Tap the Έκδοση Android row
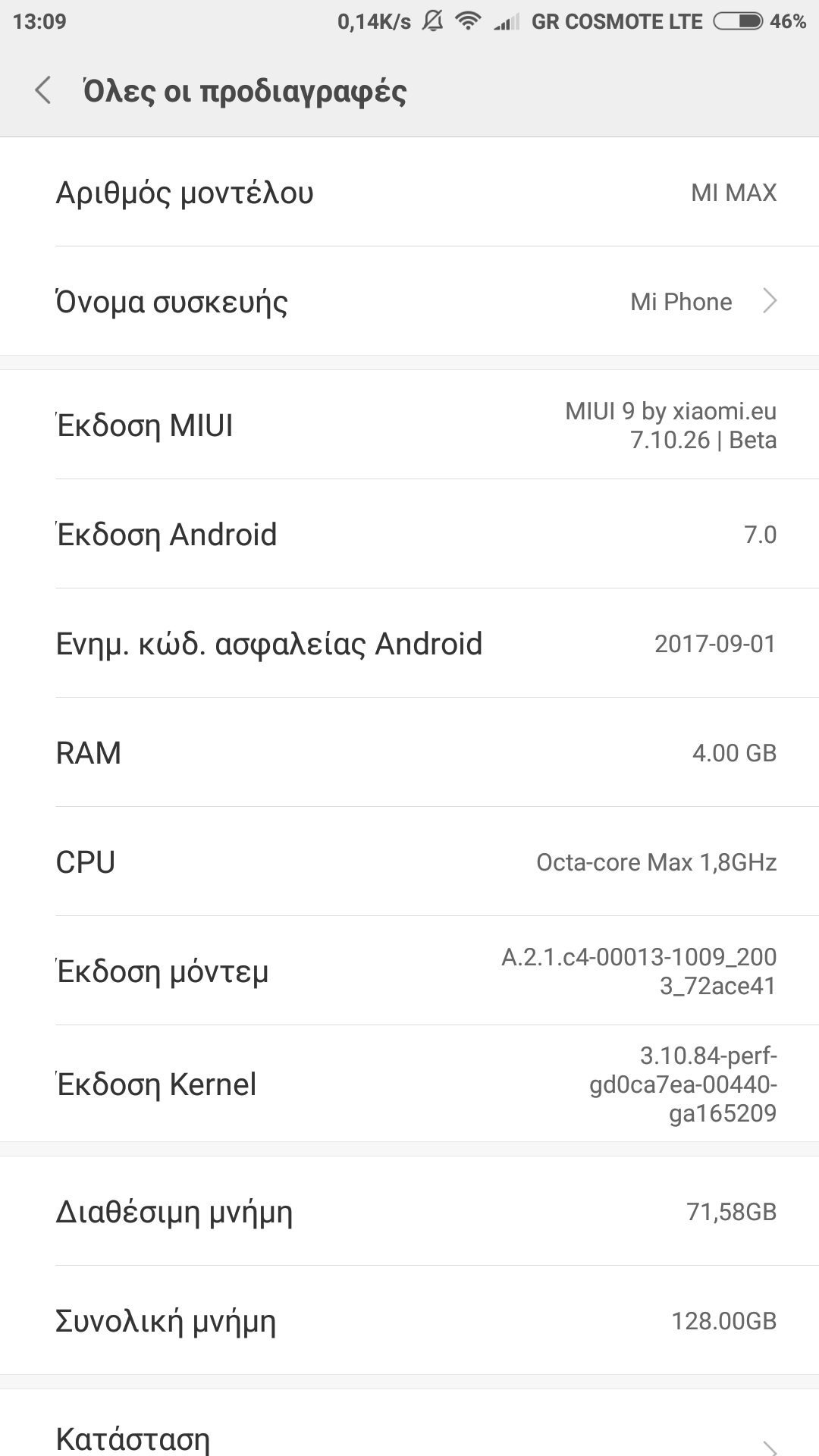Screen dimensions: 819x1456 click(409, 535)
